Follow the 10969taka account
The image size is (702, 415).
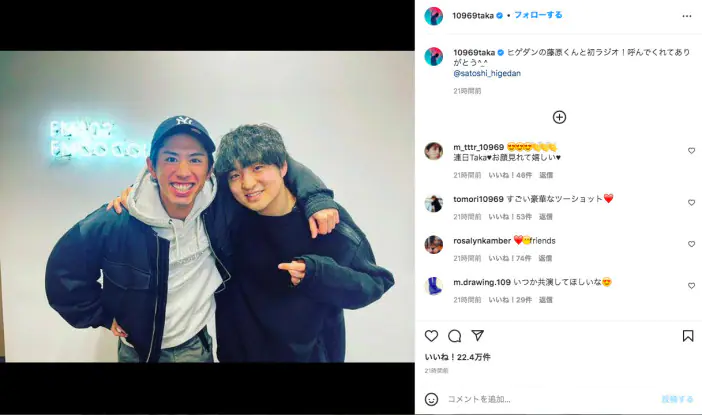point(538,15)
